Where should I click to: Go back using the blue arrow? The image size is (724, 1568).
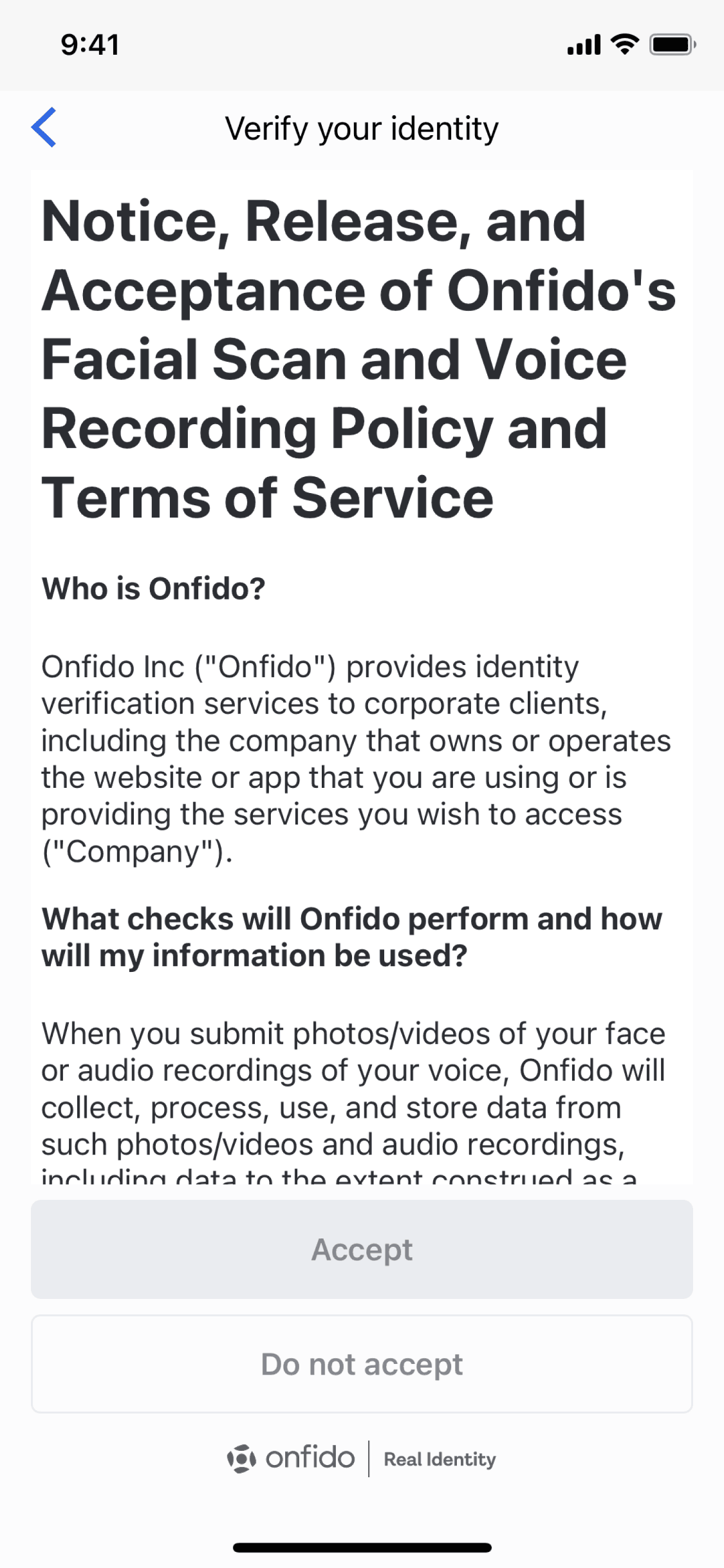click(44, 127)
